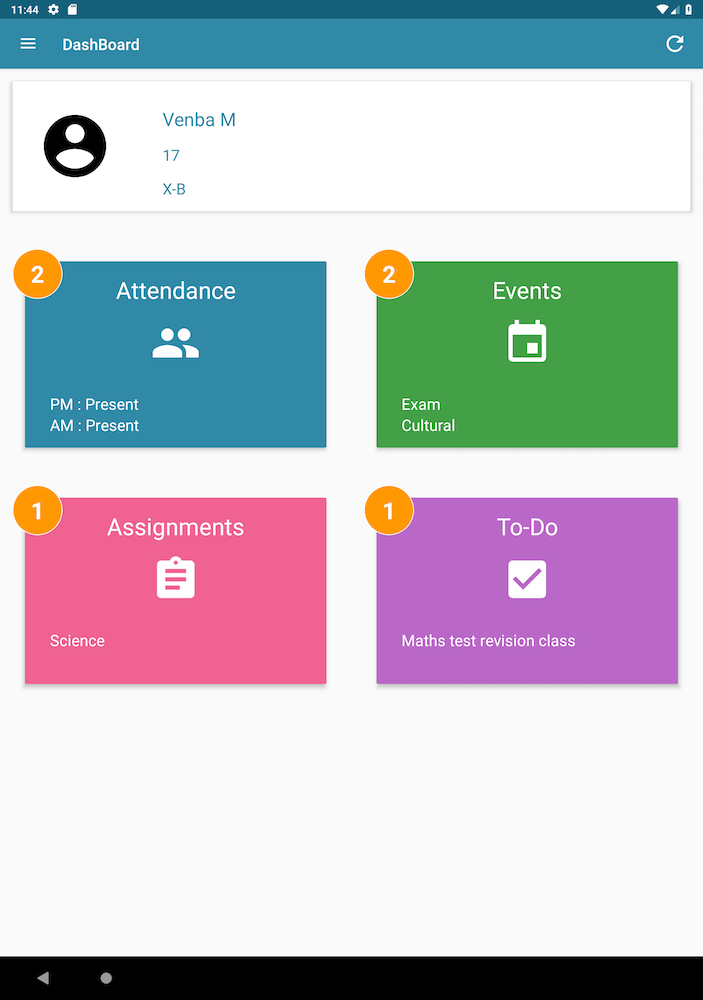Viewport: 703px width, 1000px height.
Task: Open Venba M's profile card
Action: [350, 147]
